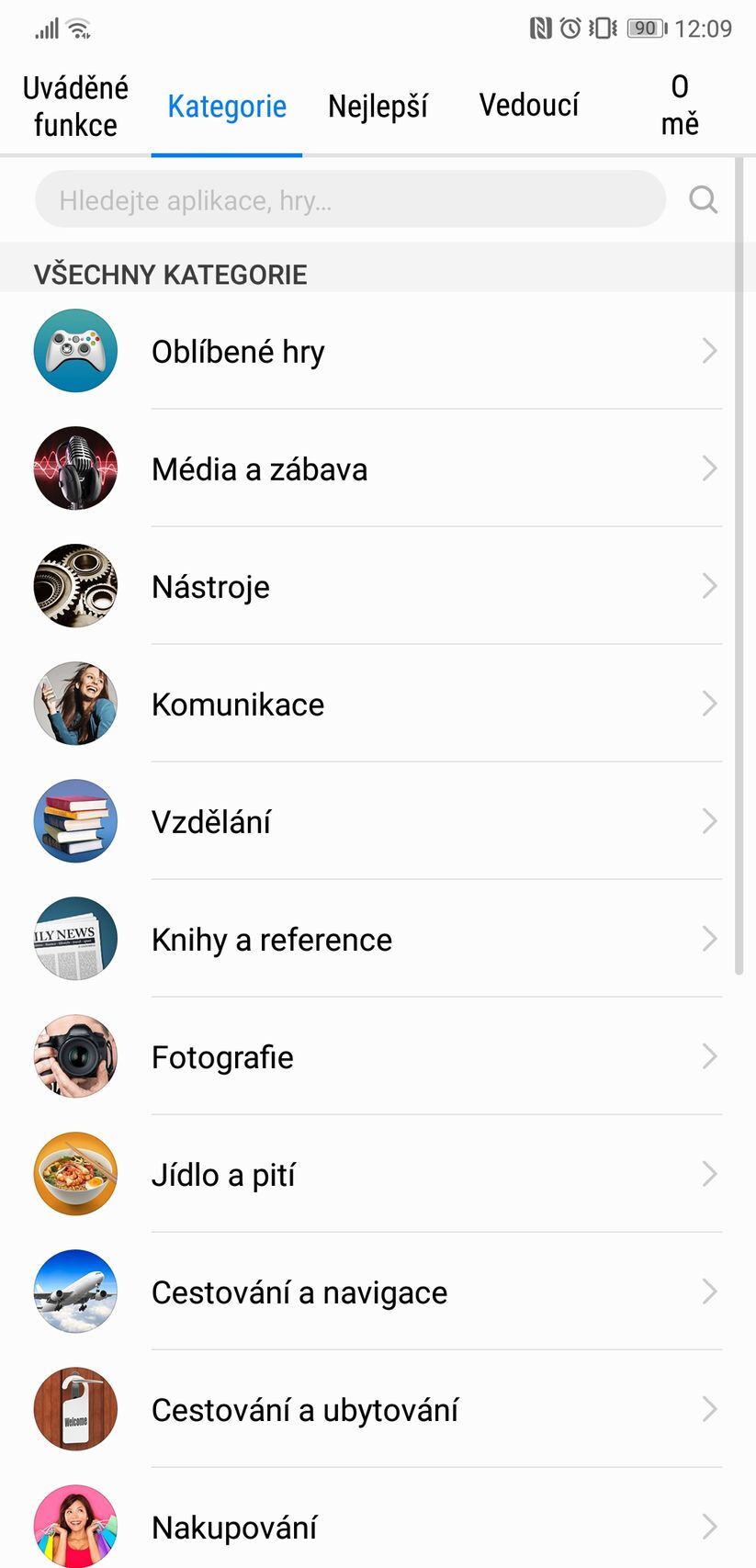This screenshot has height=1568, width=756.
Task: Expand the Oblíbené hry category chevron
Action: [x=708, y=351]
